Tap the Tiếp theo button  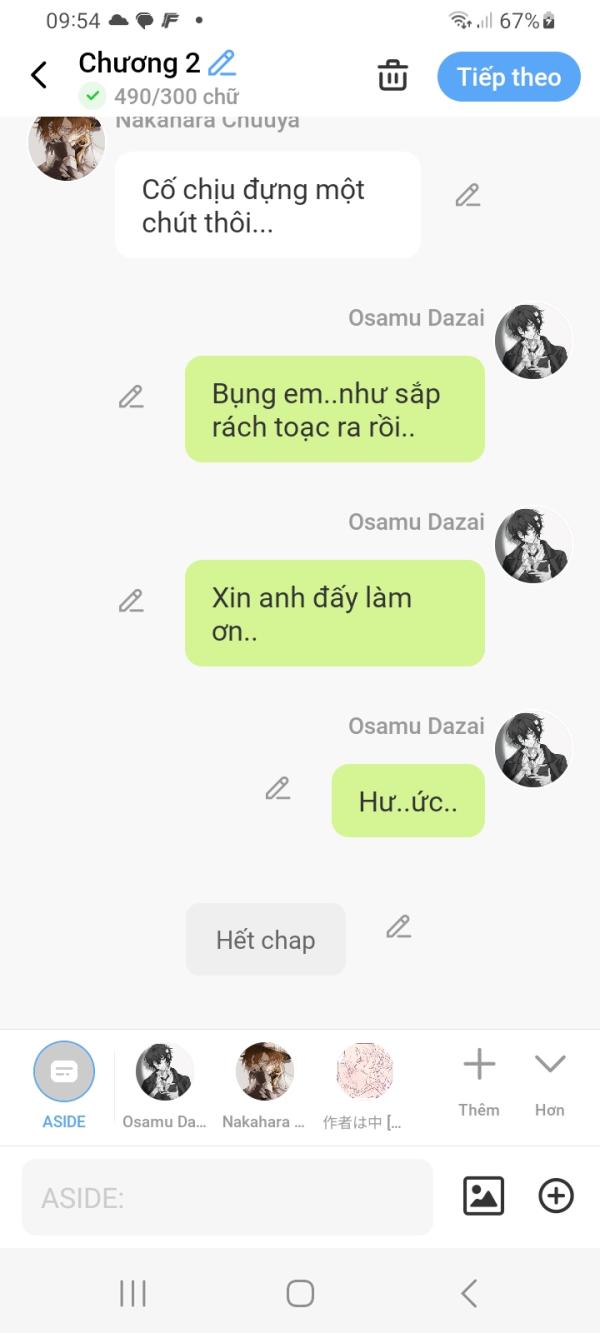pyautogui.click(x=508, y=77)
